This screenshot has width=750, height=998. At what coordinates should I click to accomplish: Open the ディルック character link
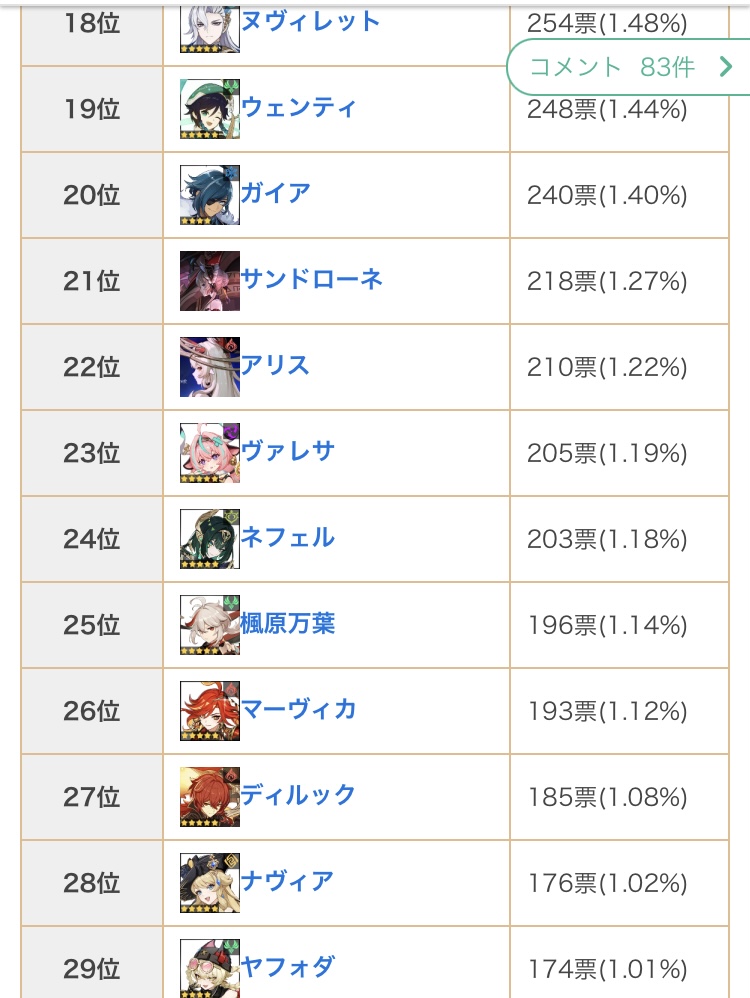click(298, 796)
